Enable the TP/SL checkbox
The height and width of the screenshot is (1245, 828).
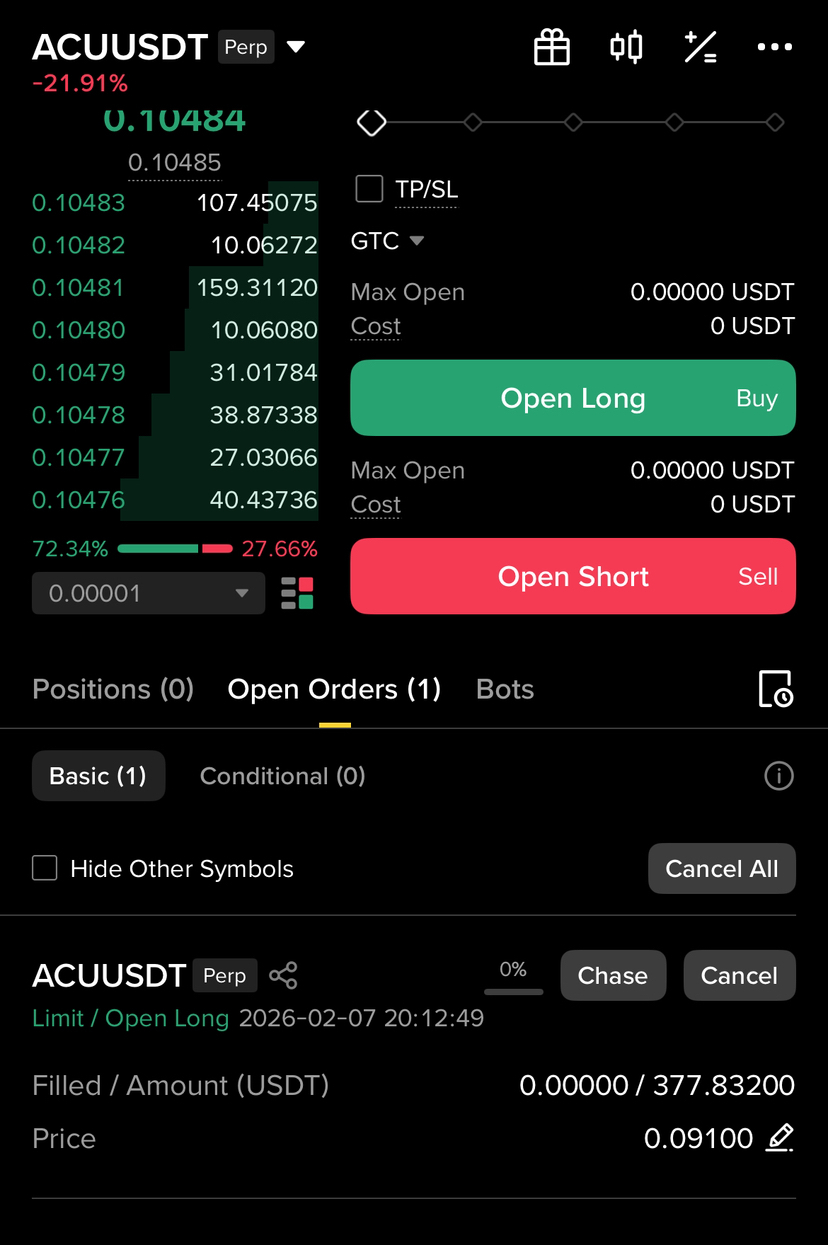coord(370,189)
